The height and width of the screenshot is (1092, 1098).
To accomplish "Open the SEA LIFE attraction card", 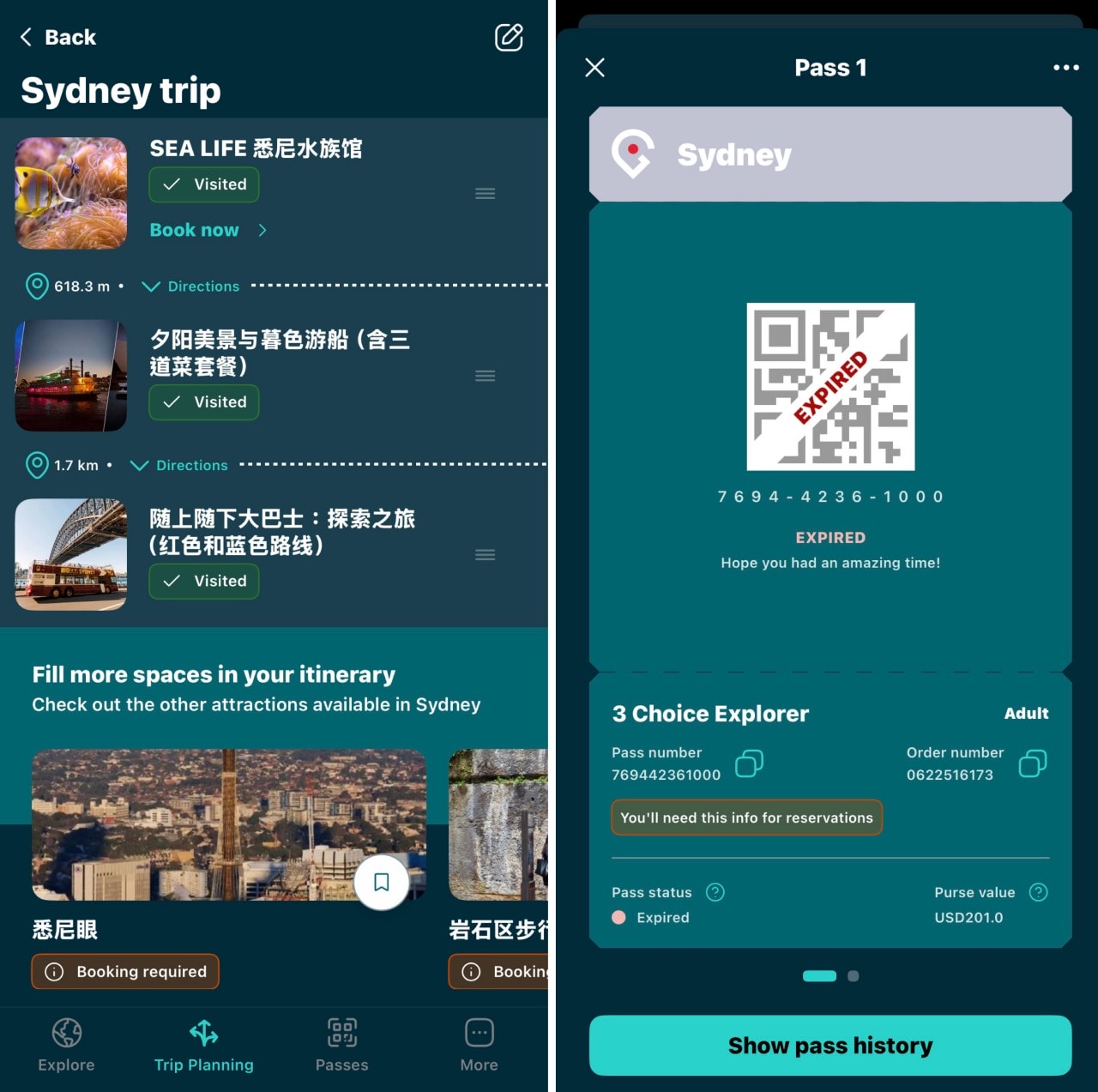I will 256,148.
